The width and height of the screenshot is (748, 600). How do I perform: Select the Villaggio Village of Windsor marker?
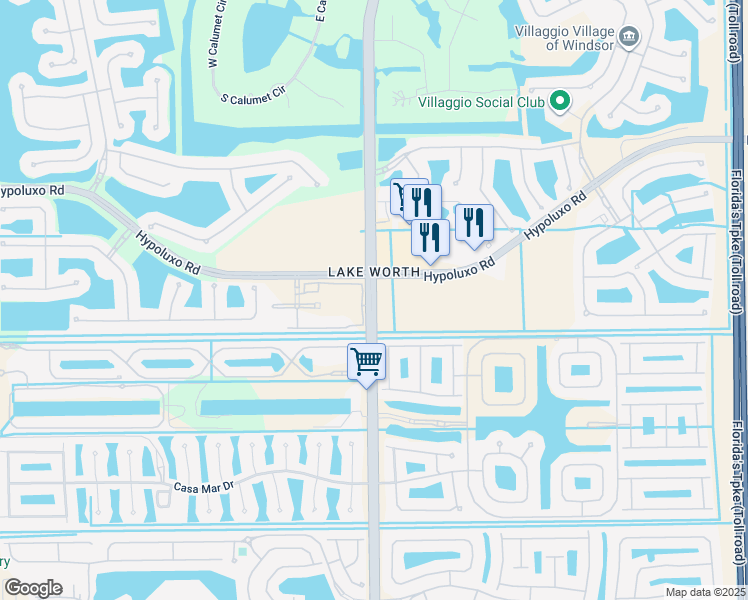pyautogui.click(x=629, y=38)
